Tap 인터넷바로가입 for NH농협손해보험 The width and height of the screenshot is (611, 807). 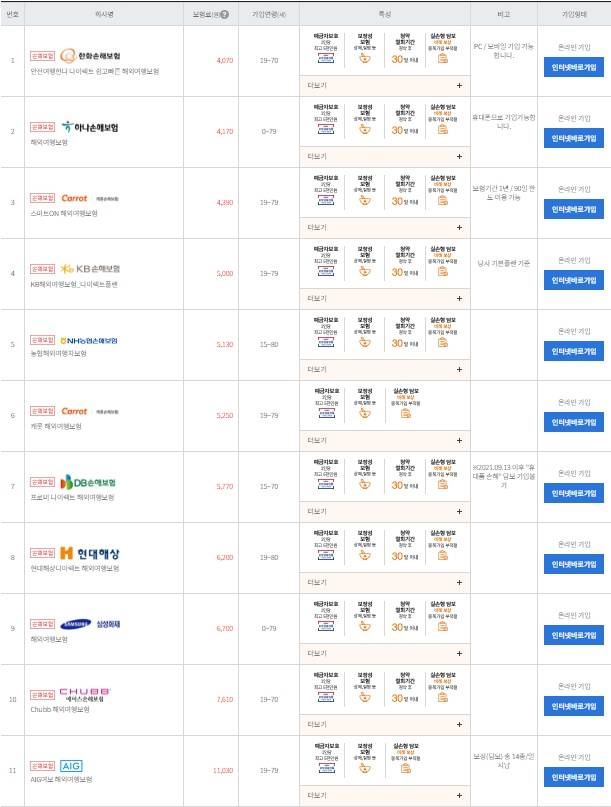(x=574, y=352)
